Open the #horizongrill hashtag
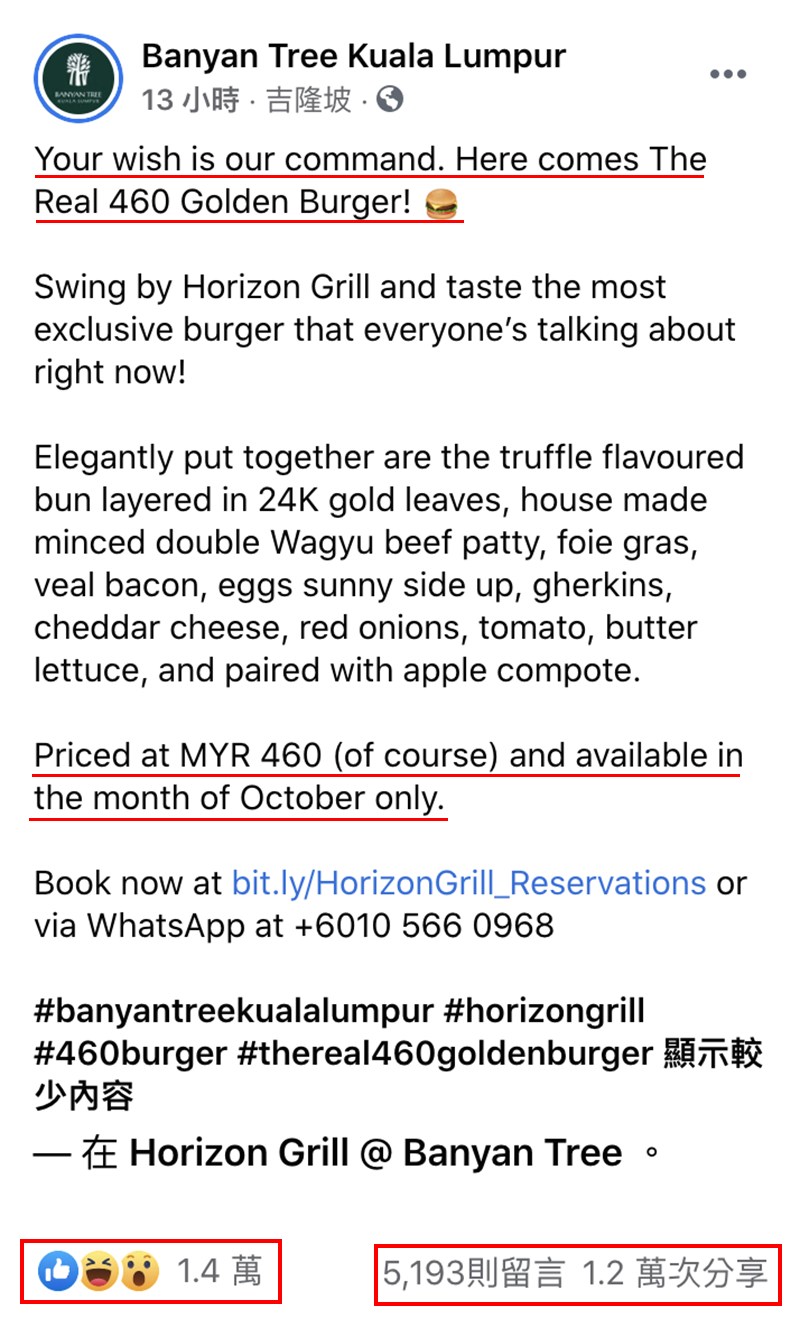The width and height of the screenshot is (800, 1318). pos(544,1010)
